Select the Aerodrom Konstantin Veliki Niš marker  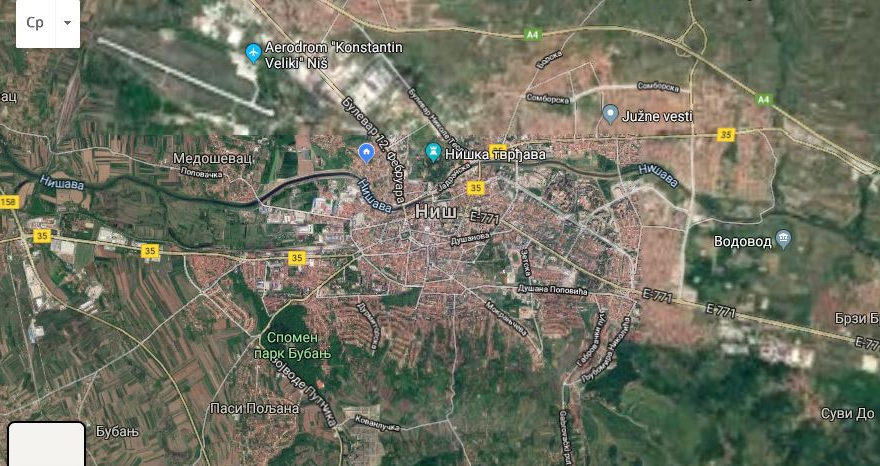coord(253,51)
